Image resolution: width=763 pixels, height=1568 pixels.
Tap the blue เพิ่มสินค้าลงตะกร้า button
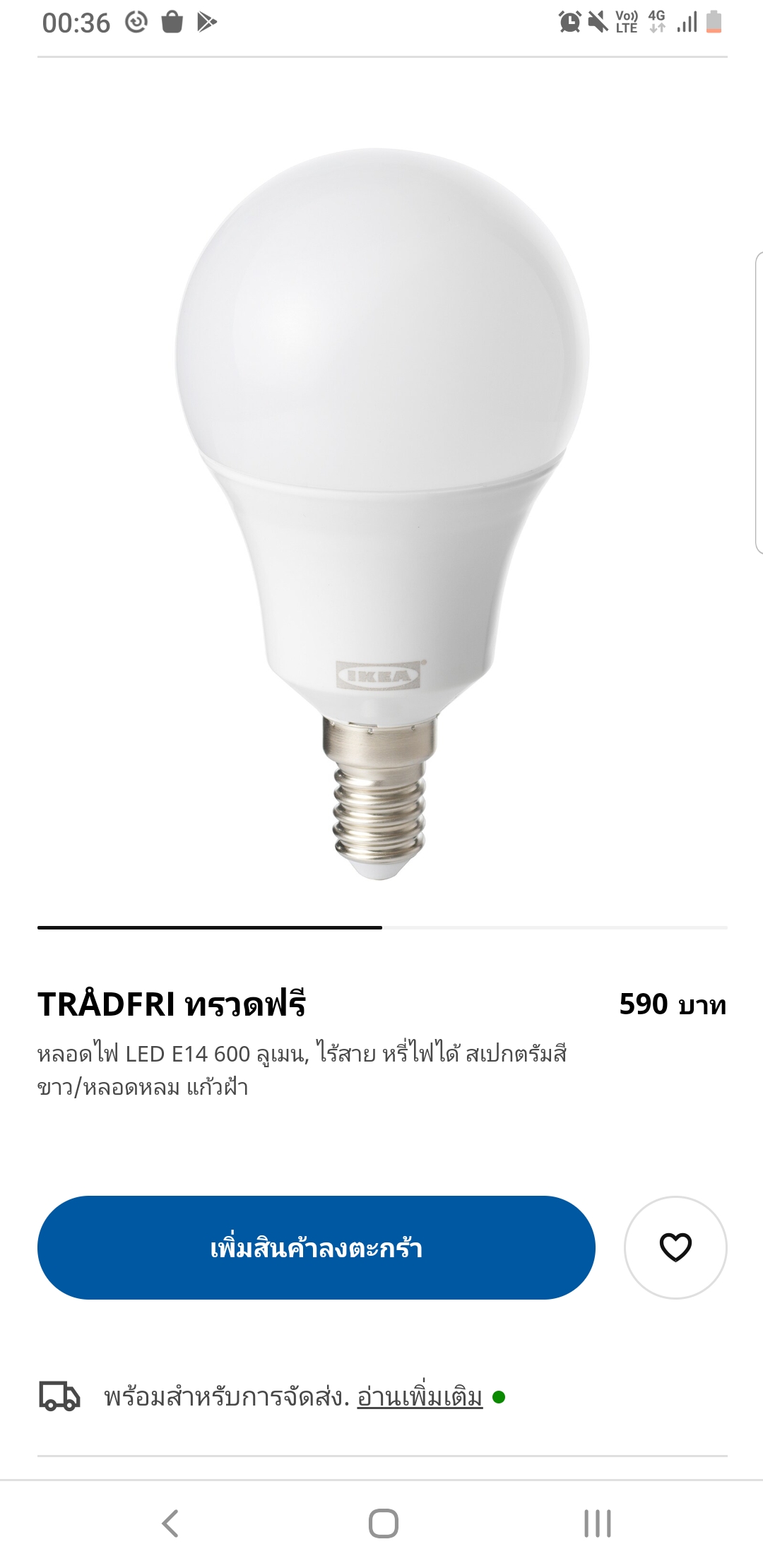coord(316,1247)
